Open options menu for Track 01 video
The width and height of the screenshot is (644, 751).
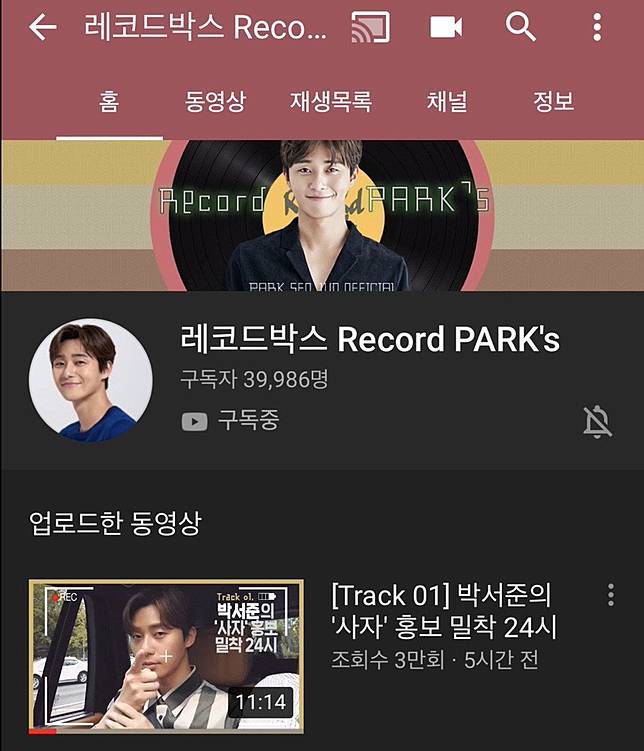coord(610,596)
